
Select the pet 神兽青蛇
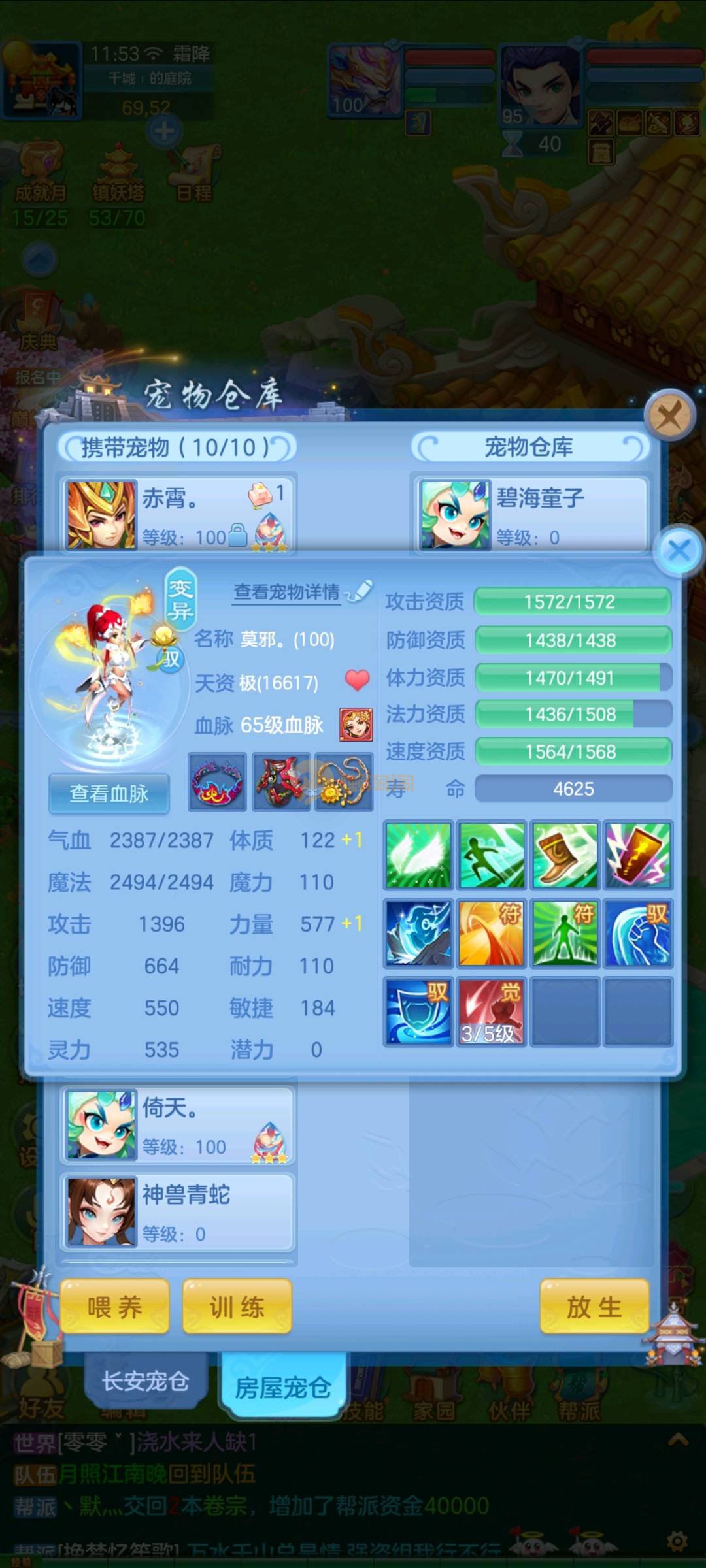178,1211
